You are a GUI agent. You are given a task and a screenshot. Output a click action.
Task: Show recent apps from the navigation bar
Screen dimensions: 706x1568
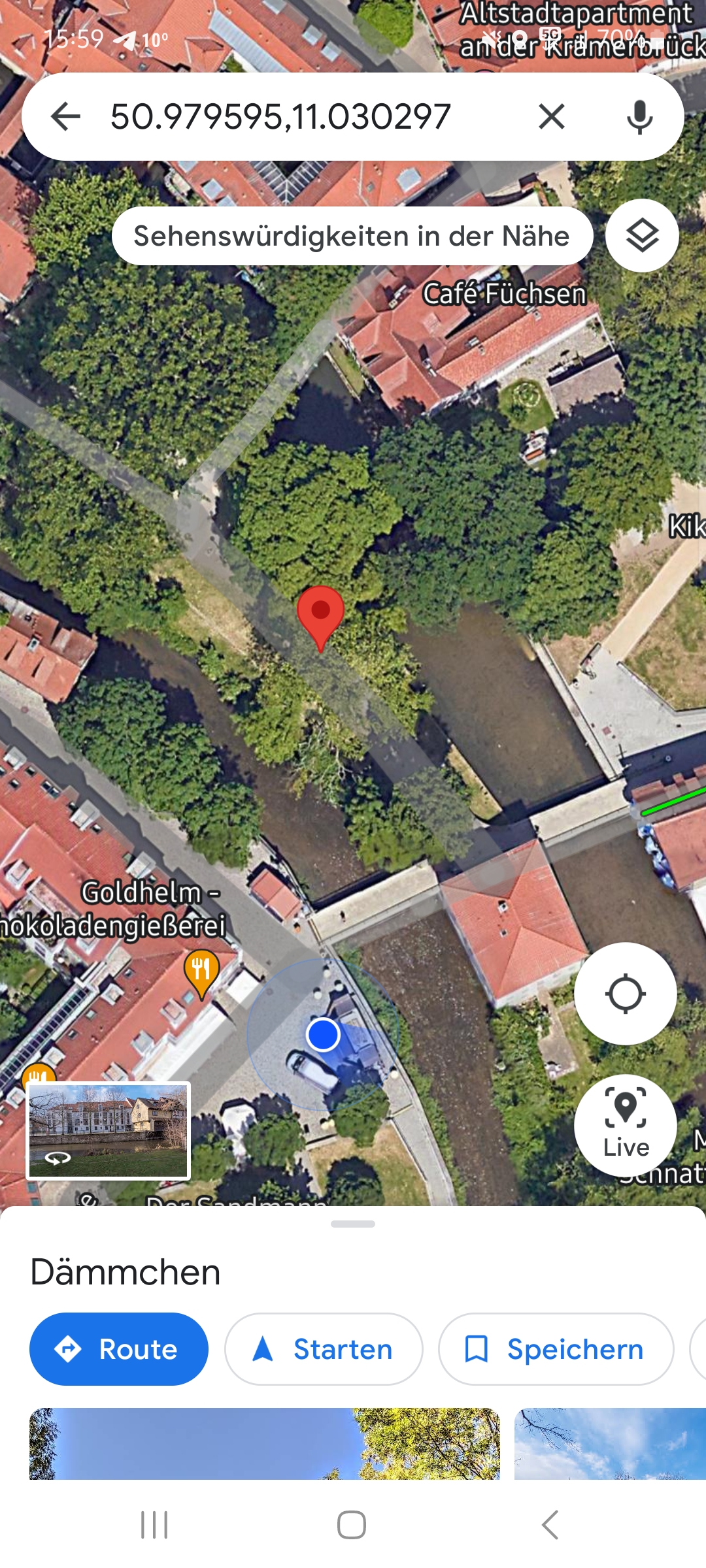pyautogui.click(x=155, y=1525)
